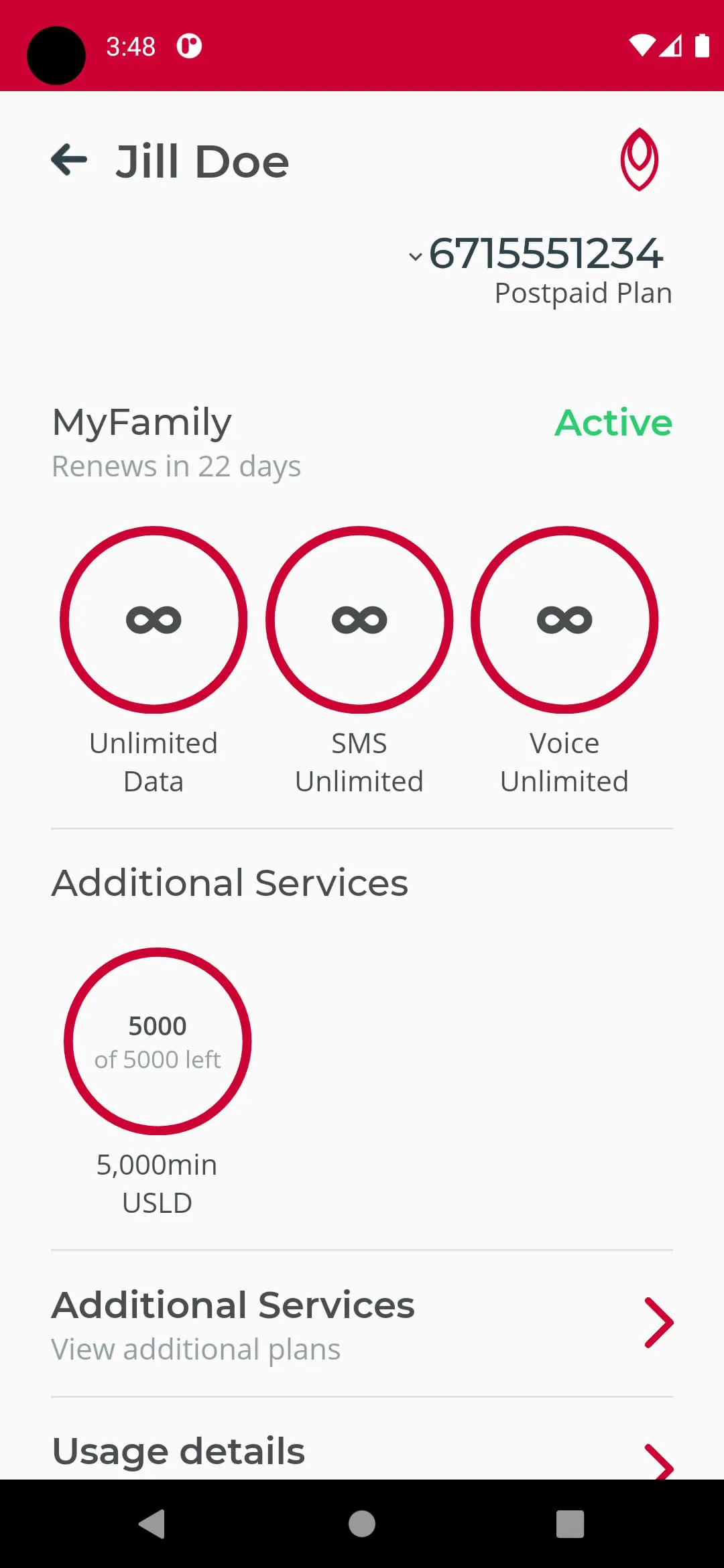Tap the battery icon in the status bar
The image size is (724, 1568).
tap(701, 46)
